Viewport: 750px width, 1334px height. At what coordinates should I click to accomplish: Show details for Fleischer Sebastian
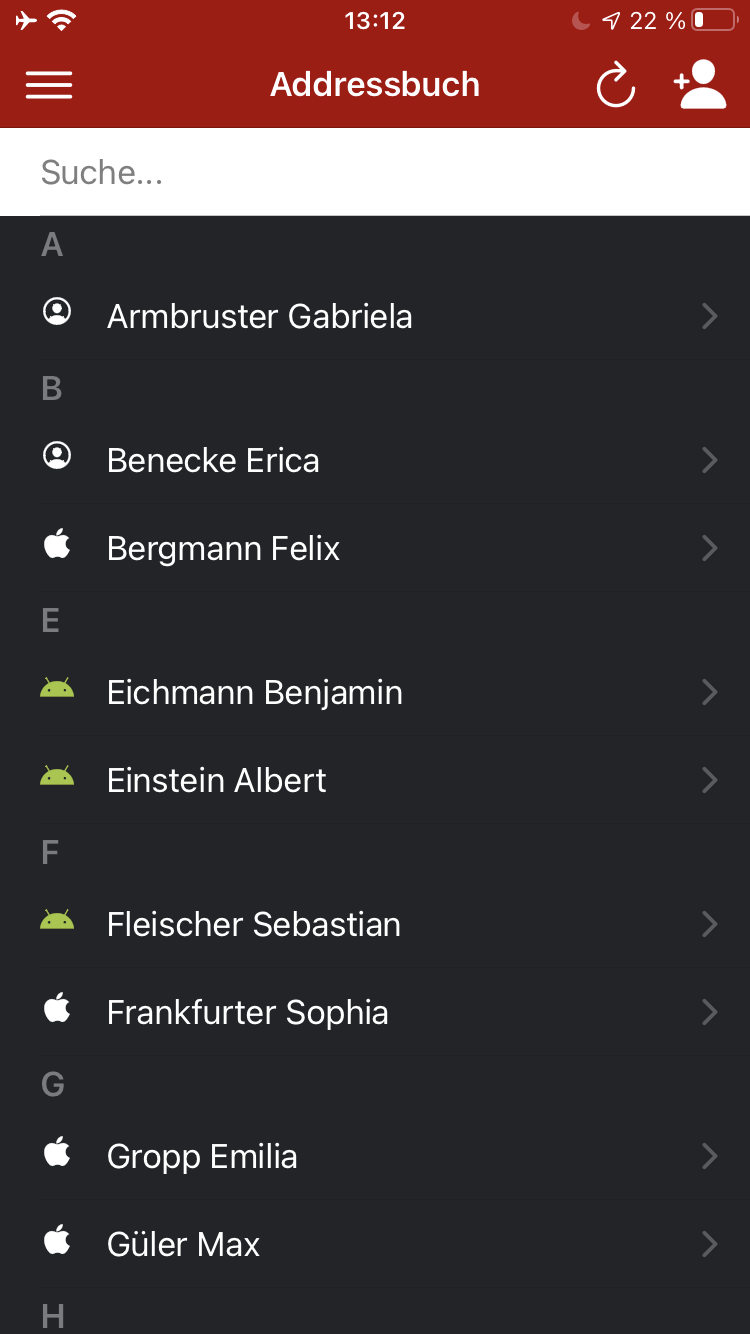[375, 924]
